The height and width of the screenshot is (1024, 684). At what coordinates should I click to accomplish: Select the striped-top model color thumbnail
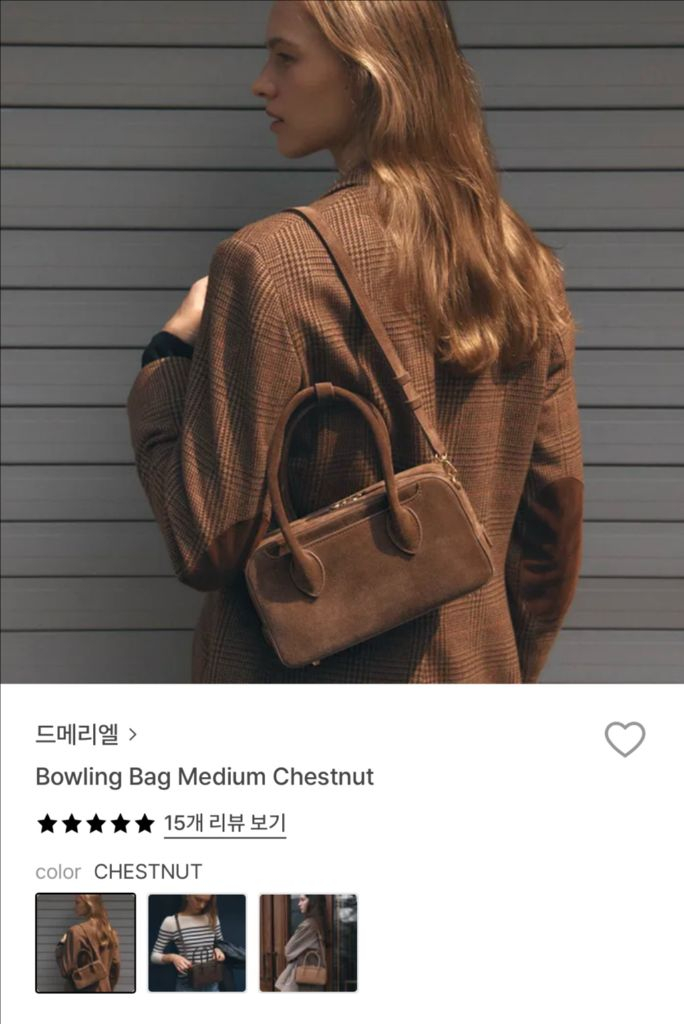197,943
